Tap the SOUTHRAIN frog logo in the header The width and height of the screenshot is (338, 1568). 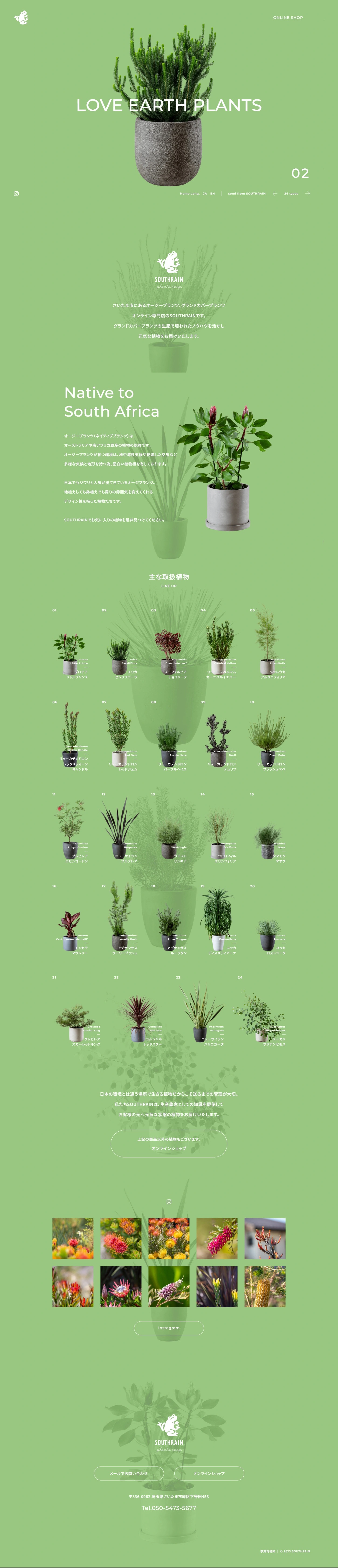[x=21, y=18]
